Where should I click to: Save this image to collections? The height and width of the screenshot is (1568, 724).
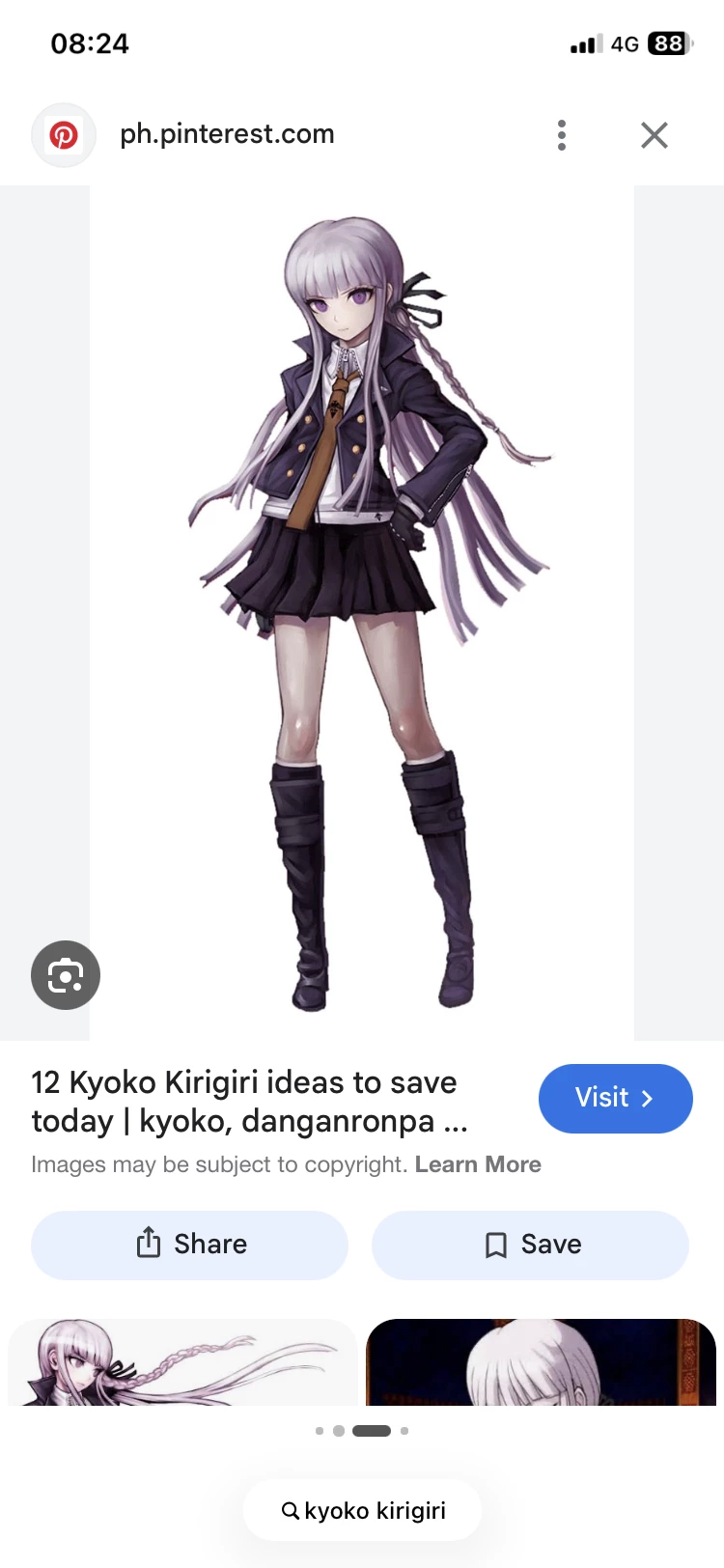pyautogui.click(x=530, y=1245)
